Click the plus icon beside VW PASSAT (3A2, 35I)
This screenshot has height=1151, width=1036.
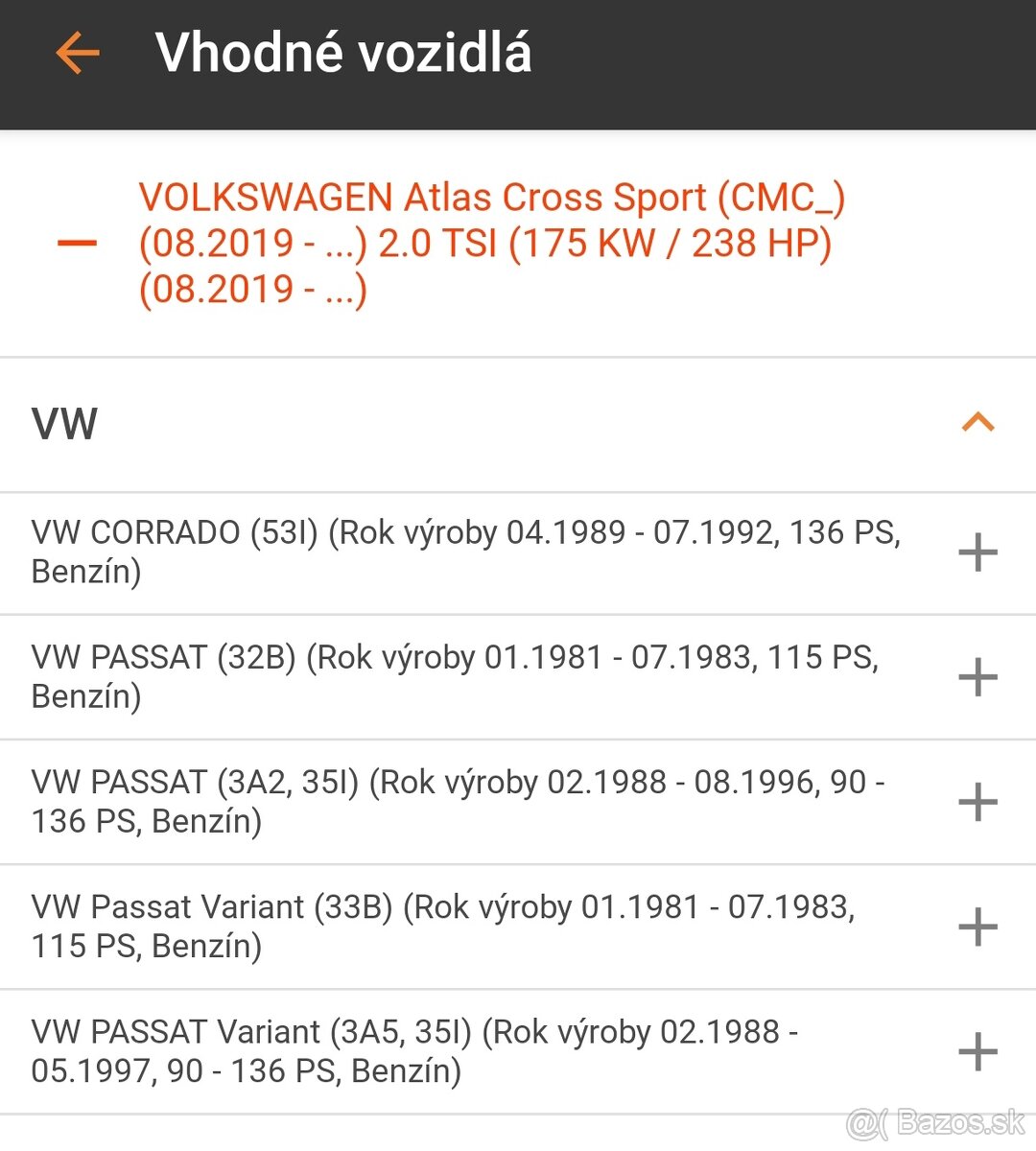coord(978,802)
